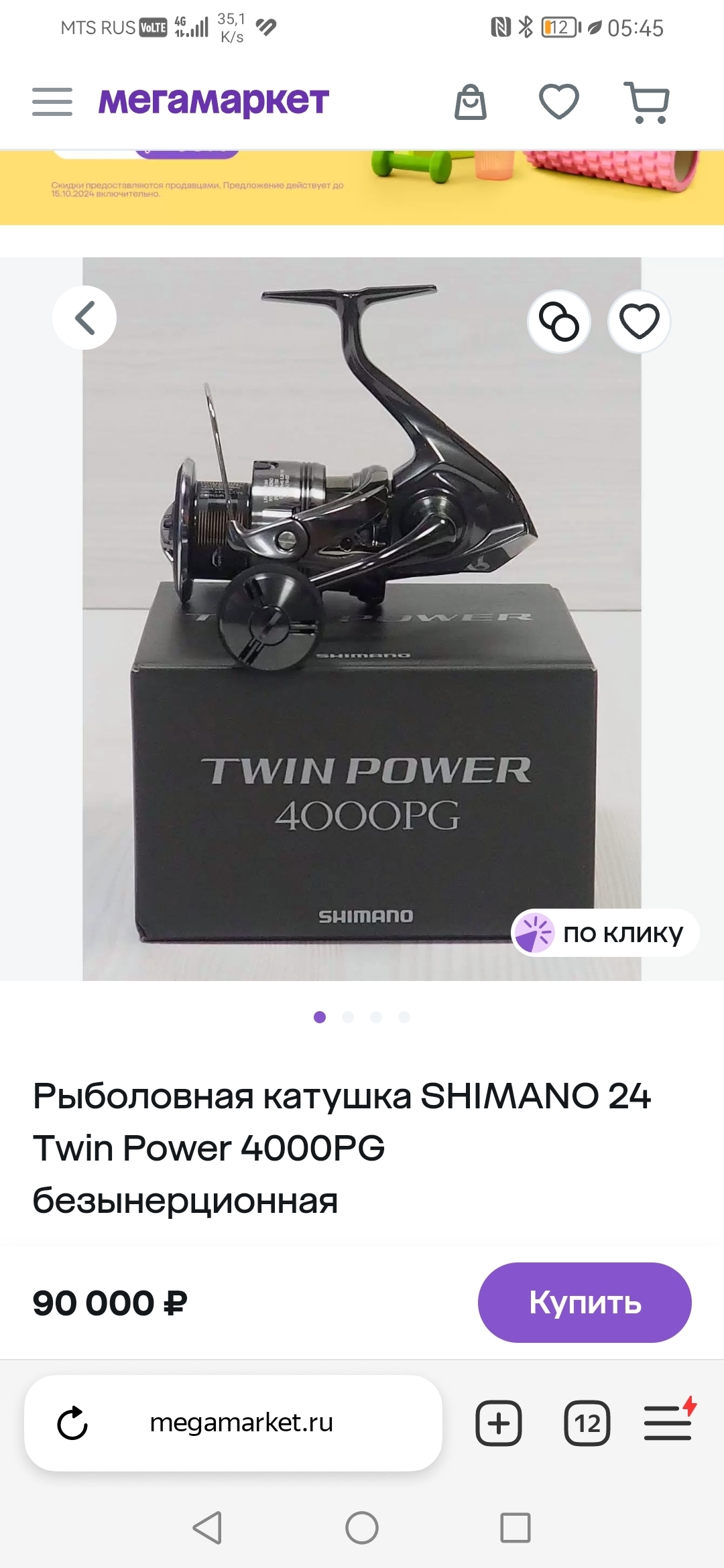This screenshot has width=724, height=1568.
Task: Open the hamburger menu
Action: (52, 102)
